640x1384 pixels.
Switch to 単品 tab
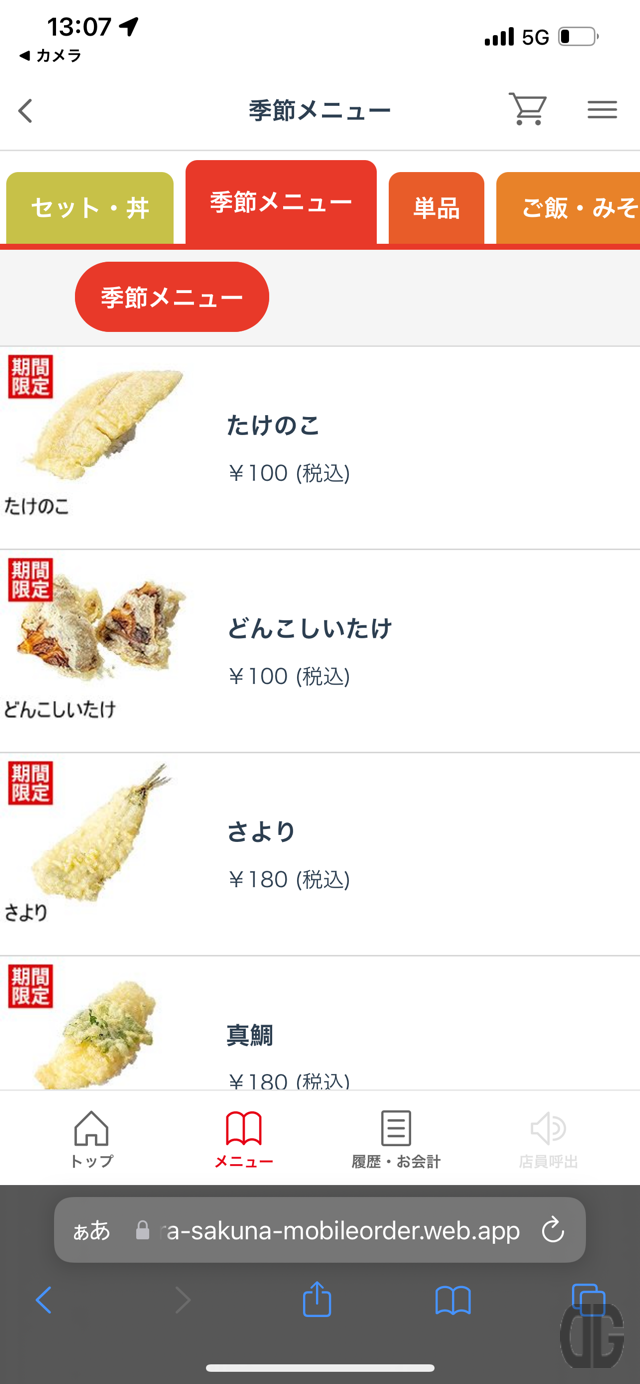tap(436, 208)
